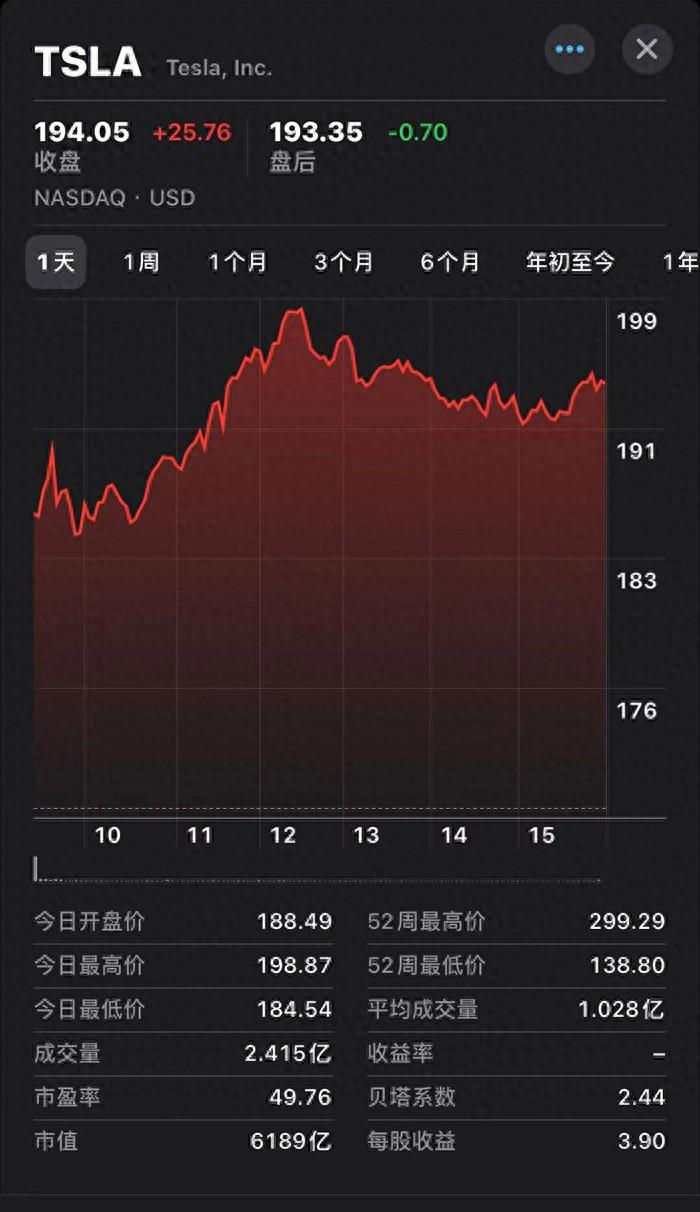Select the 1天 chart range
This screenshot has height=1212, width=700.
click(x=56, y=263)
